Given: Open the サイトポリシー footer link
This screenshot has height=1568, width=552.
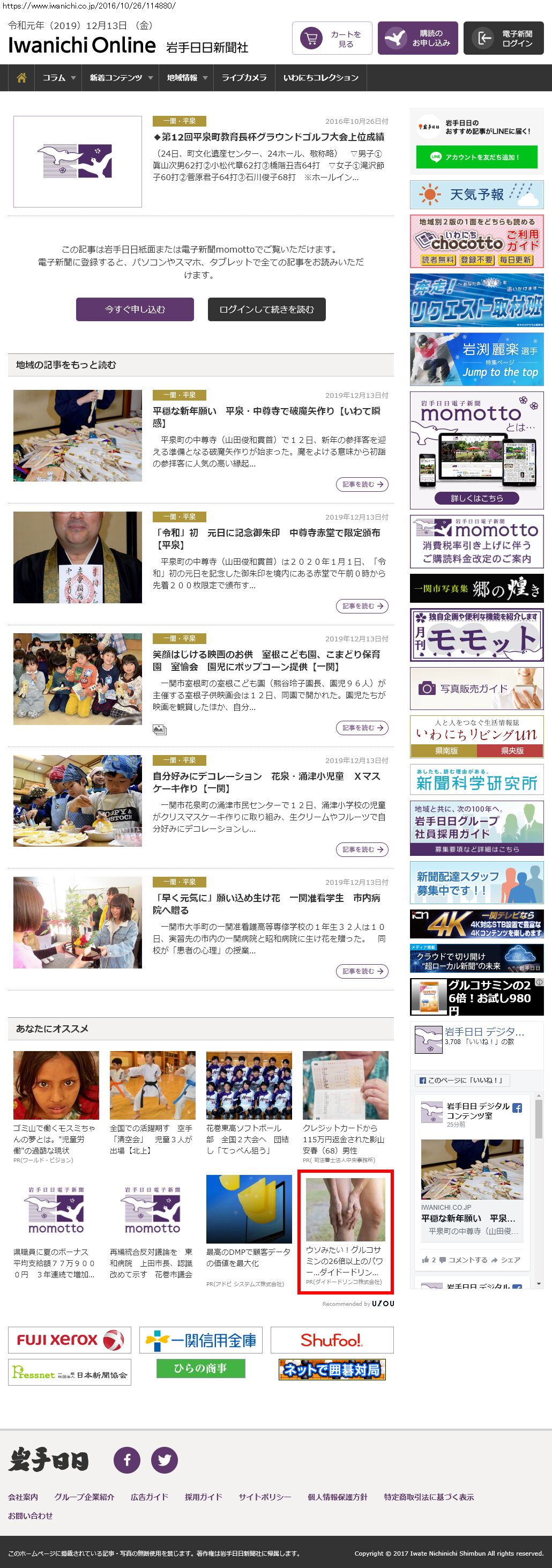Looking at the screenshot, I should [265, 1497].
